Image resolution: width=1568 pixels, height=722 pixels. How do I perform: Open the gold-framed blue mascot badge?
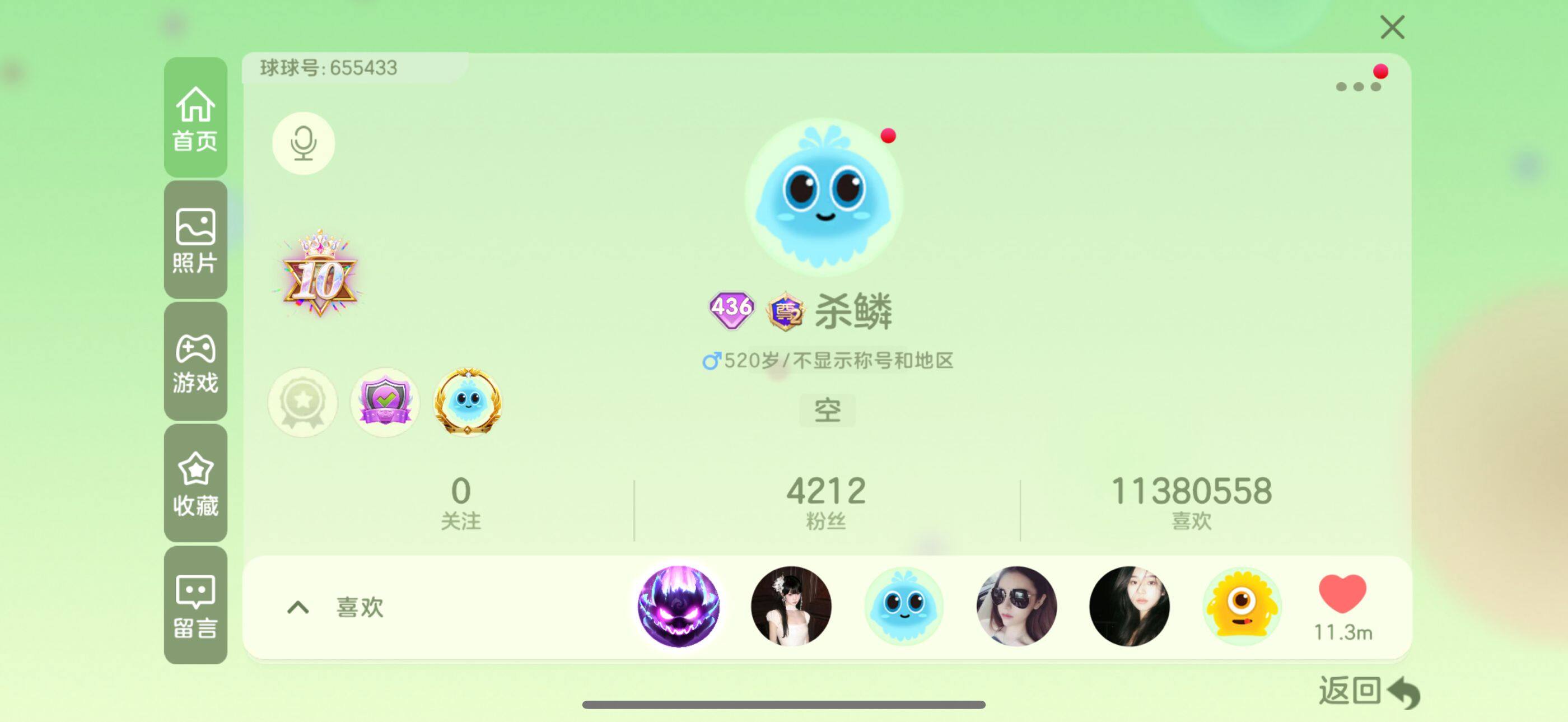coord(468,402)
